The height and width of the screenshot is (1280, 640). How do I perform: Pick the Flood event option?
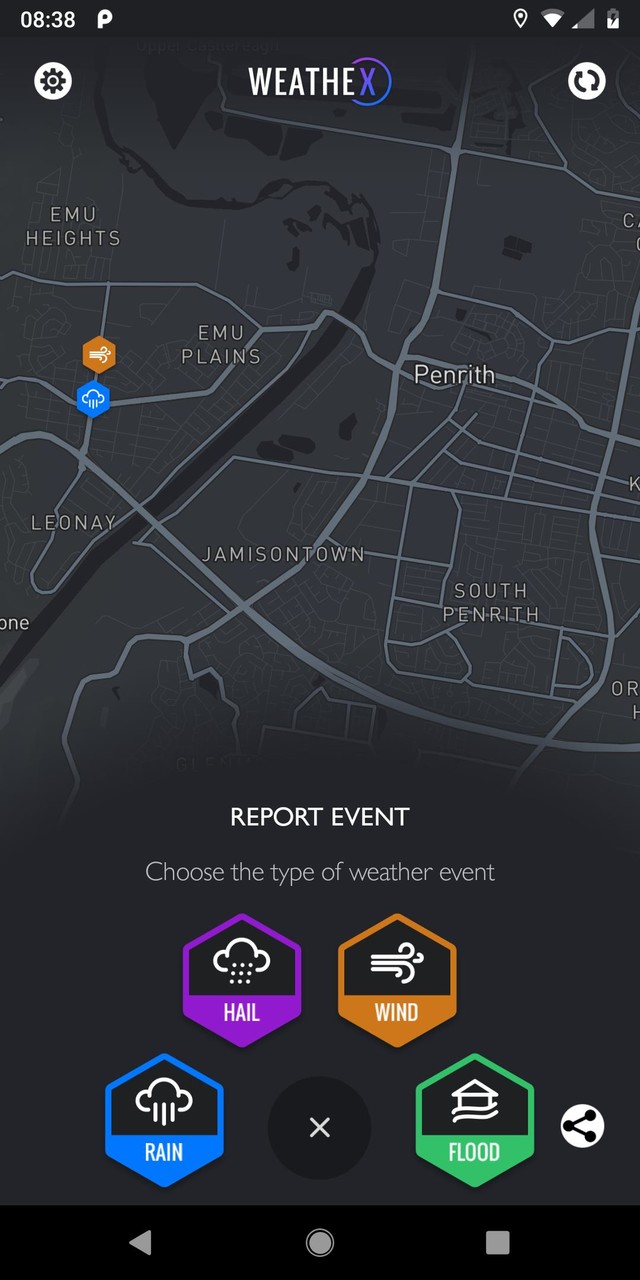(474, 1120)
